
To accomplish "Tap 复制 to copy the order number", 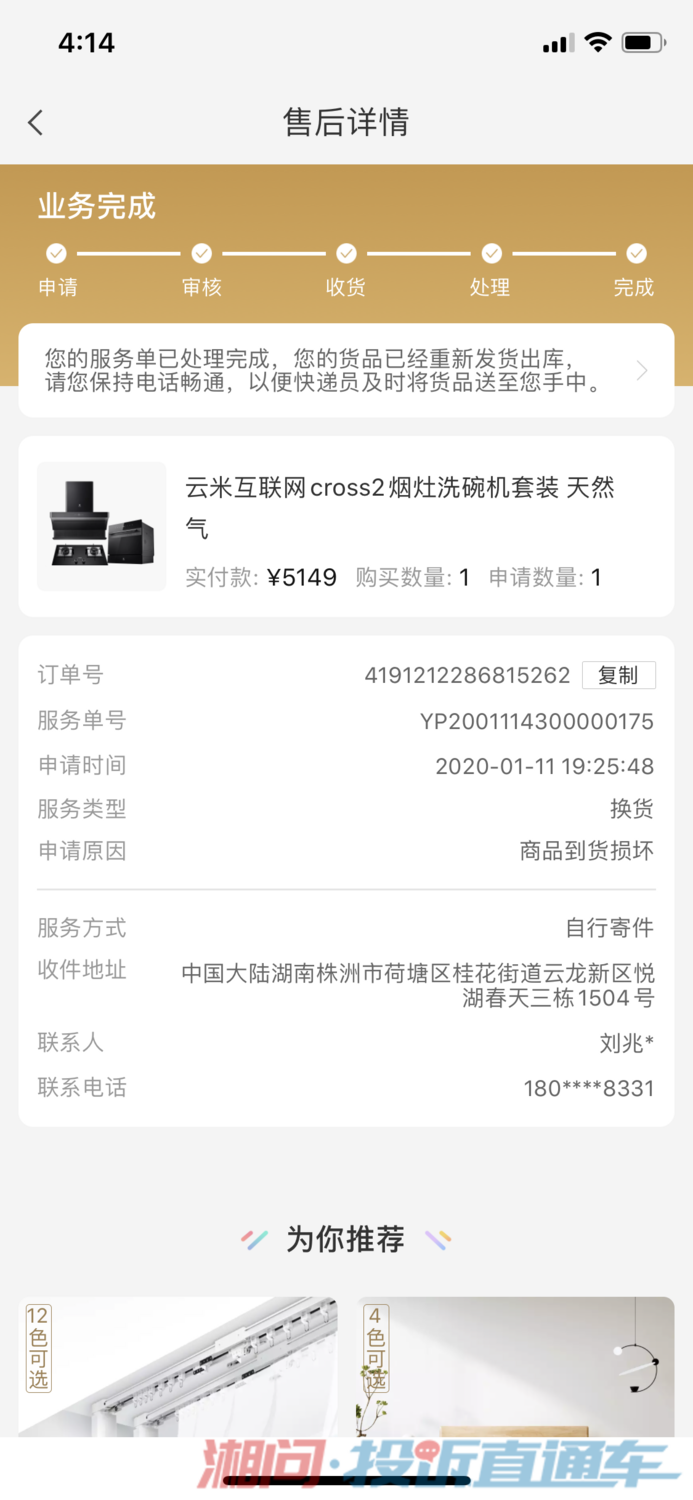I will 618,675.
